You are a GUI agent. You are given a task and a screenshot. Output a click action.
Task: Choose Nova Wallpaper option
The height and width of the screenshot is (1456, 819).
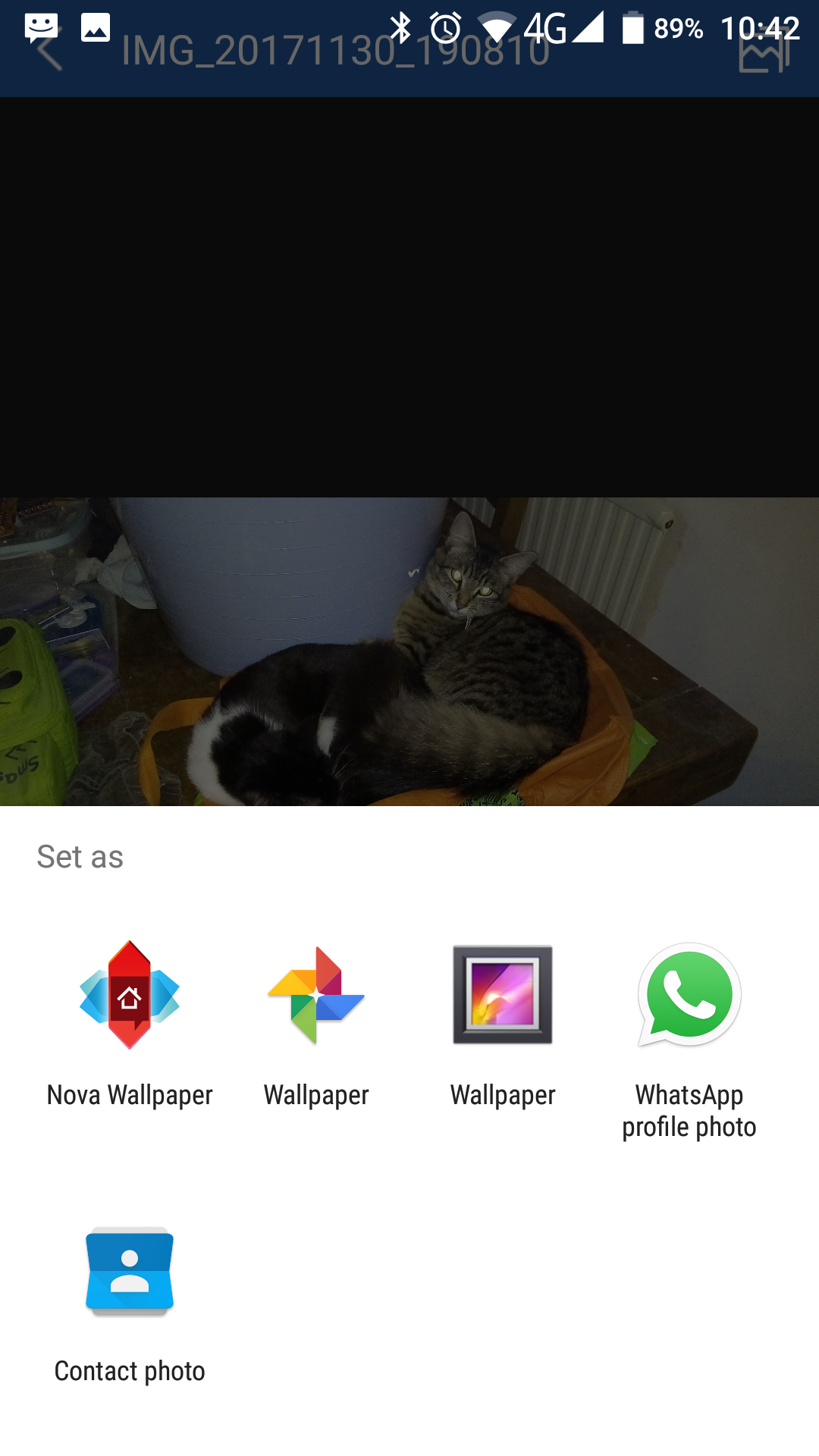[x=130, y=1024]
